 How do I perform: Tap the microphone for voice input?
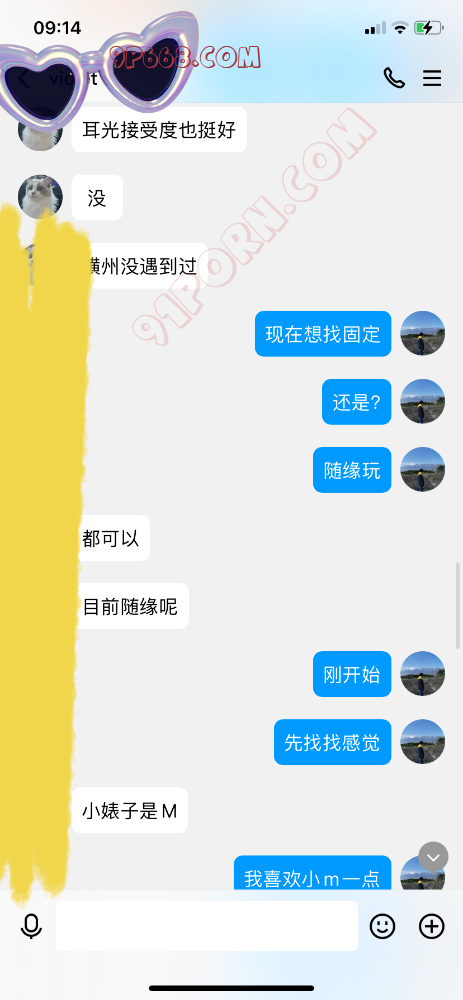pyautogui.click(x=31, y=927)
